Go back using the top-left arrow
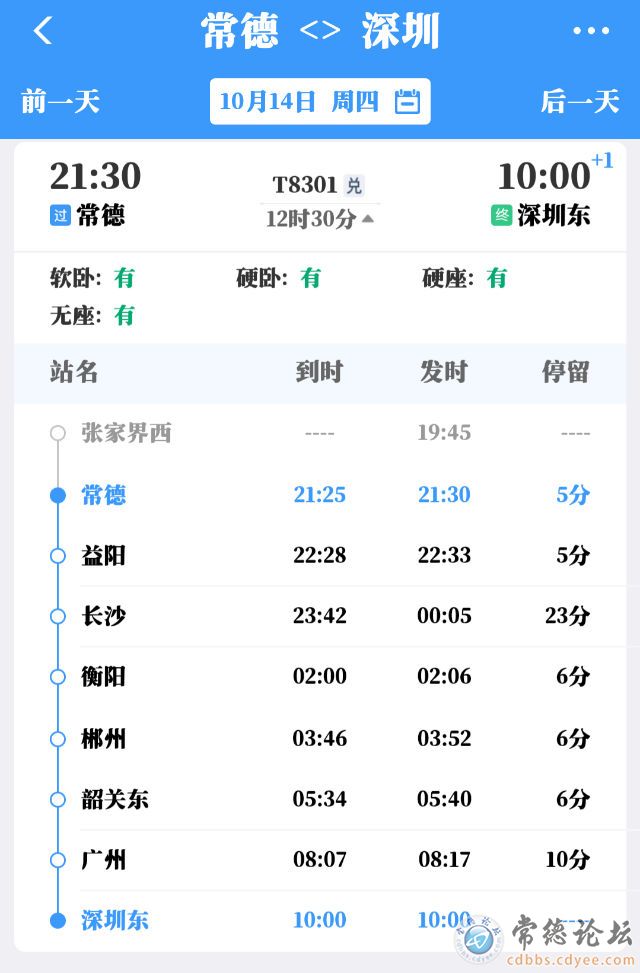 click(x=42, y=31)
